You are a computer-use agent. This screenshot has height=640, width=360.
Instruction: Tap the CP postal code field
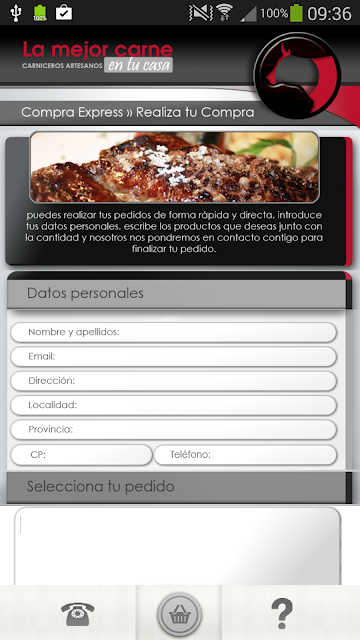(82, 455)
